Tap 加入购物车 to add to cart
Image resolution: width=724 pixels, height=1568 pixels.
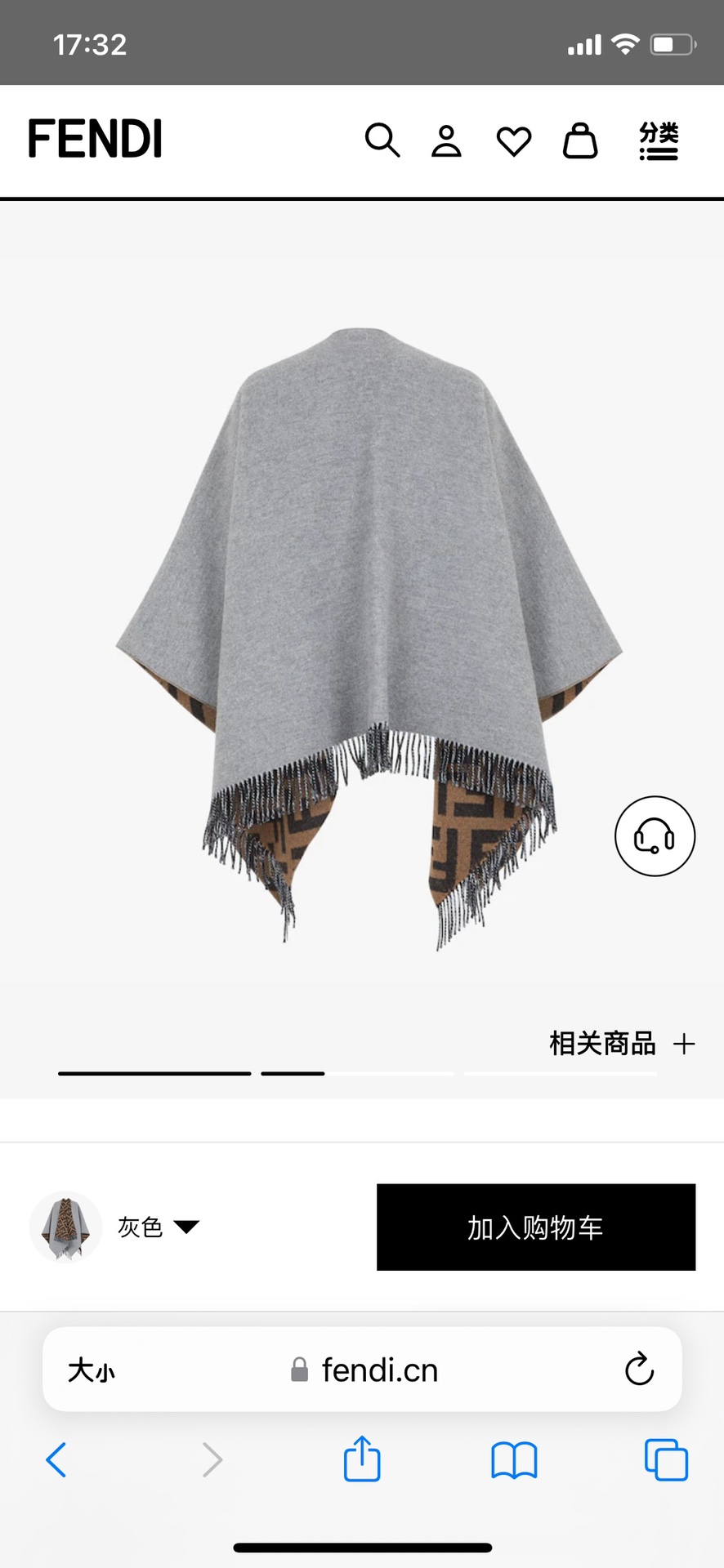tap(535, 1227)
